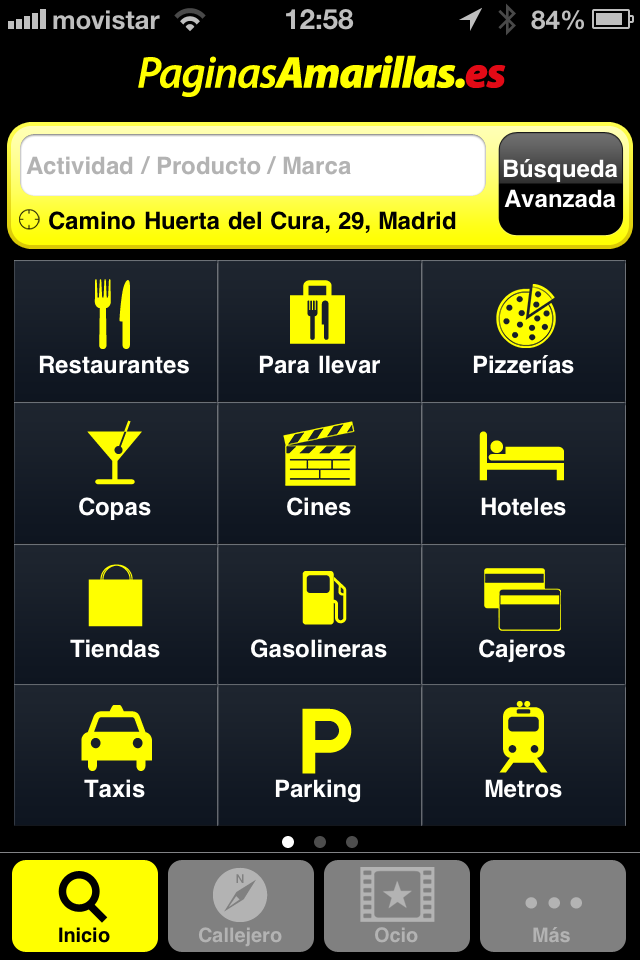Select the Inicio tab
This screenshot has height=960, width=640.
tap(85, 906)
